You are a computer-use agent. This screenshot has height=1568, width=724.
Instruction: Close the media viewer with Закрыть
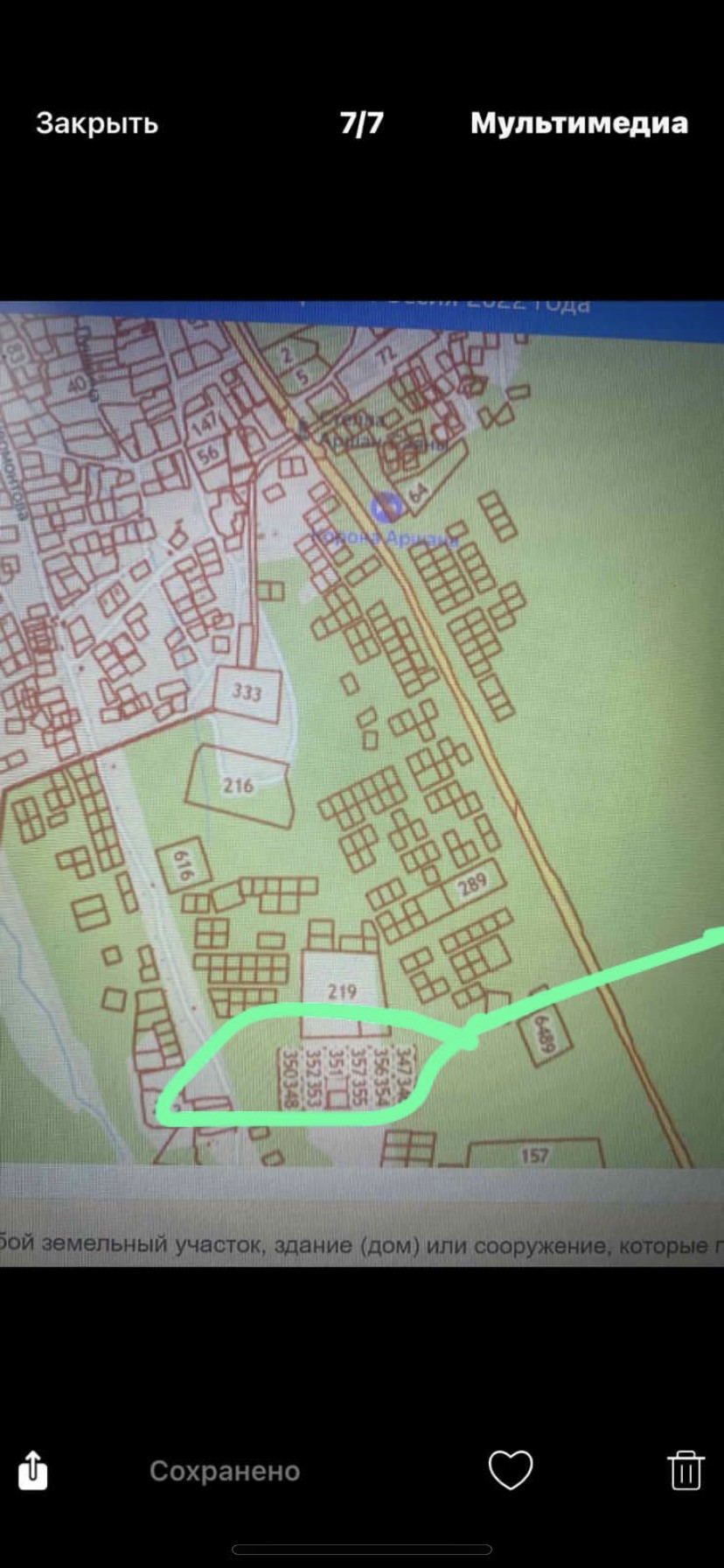(97, 123)
